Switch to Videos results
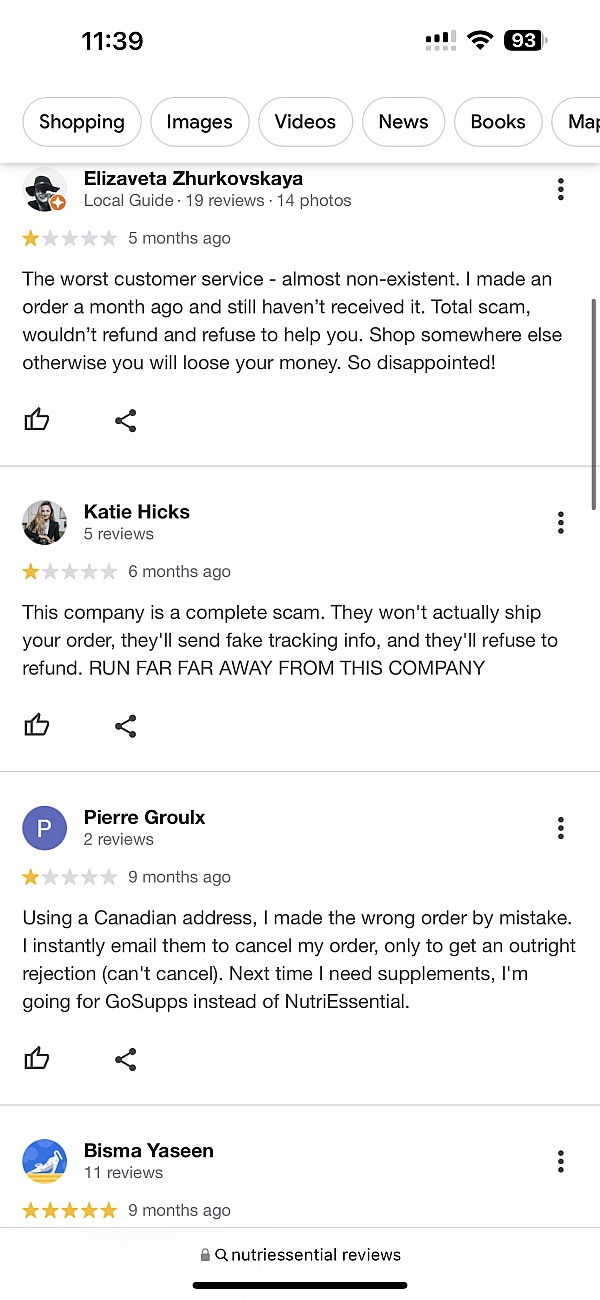The height and width of the screenshot is (1300, 600). tap(305, 122)
